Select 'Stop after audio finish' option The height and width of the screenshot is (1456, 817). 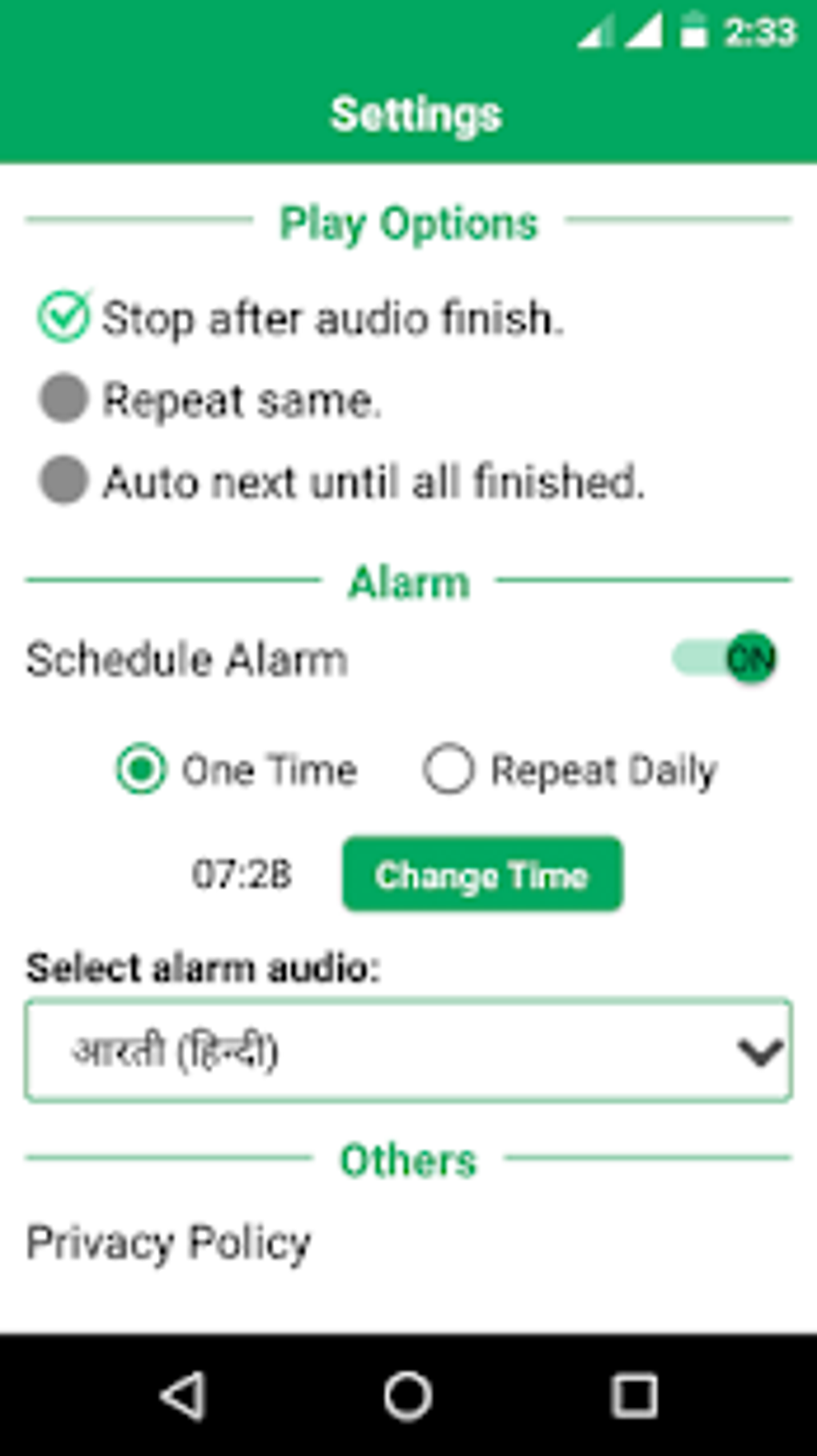click(63, 317)
